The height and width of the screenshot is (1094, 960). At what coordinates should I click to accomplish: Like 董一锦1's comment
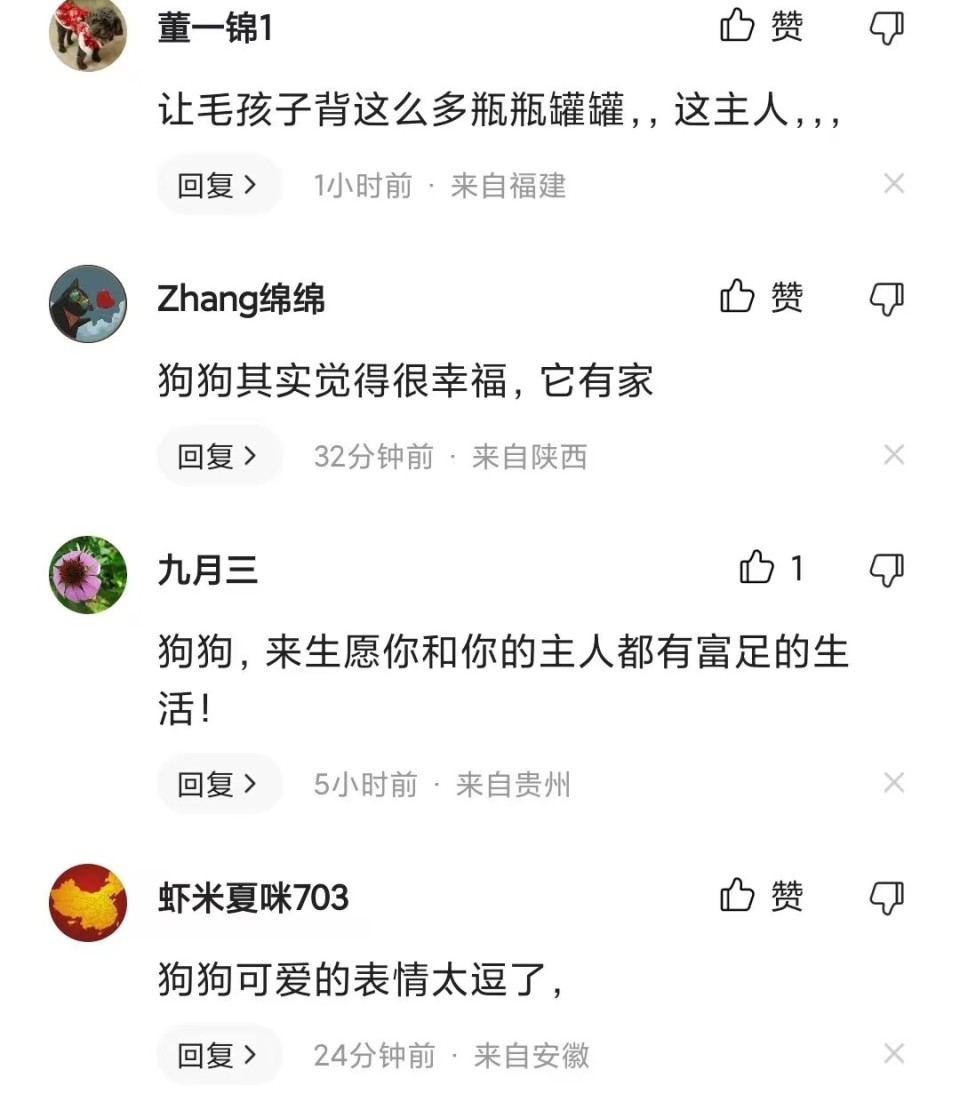coord(739,27)
